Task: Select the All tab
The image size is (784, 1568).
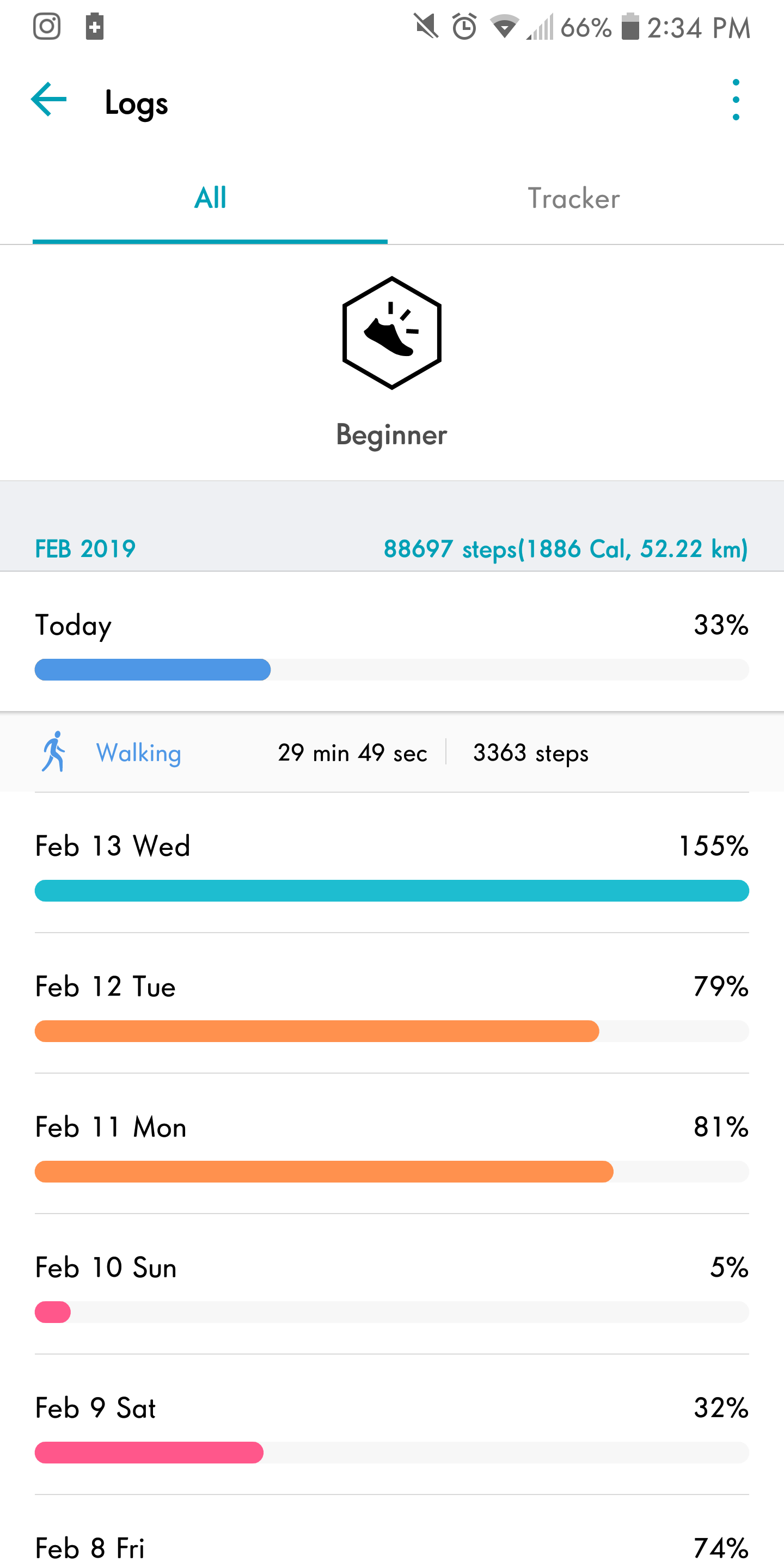Action: click(x=210, y=198)
